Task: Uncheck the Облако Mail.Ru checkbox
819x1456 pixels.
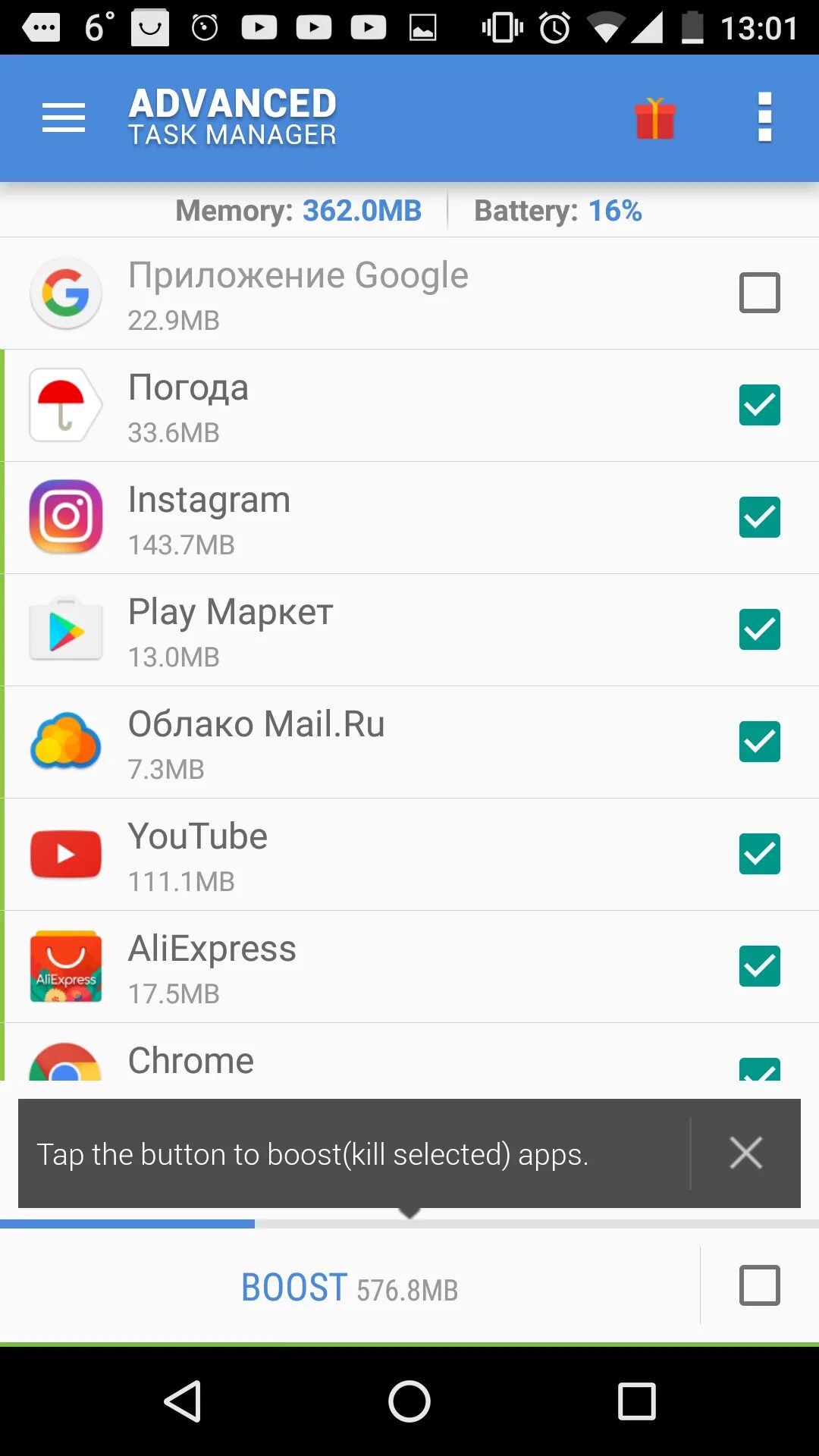Action: tap(759, 742)
